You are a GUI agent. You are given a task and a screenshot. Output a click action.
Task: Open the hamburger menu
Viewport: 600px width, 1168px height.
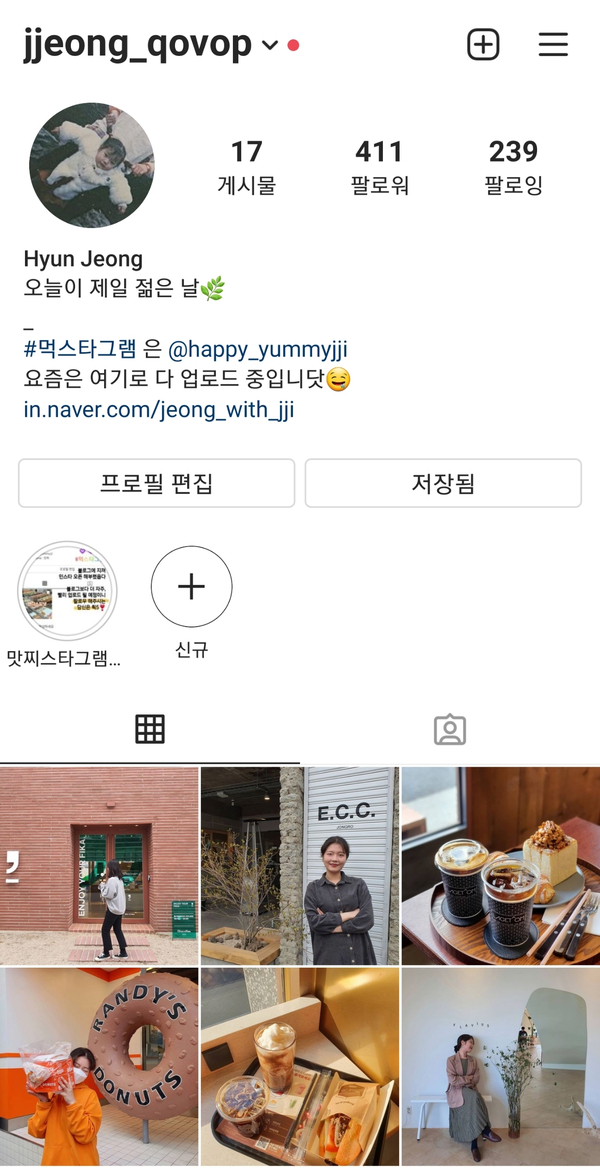(x=553, y=44)
